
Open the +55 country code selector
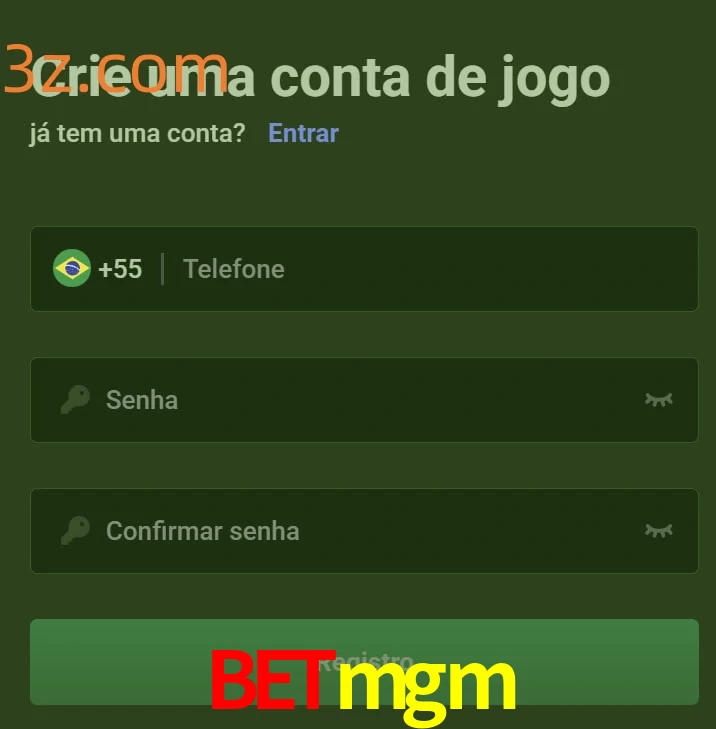point(98,269)
